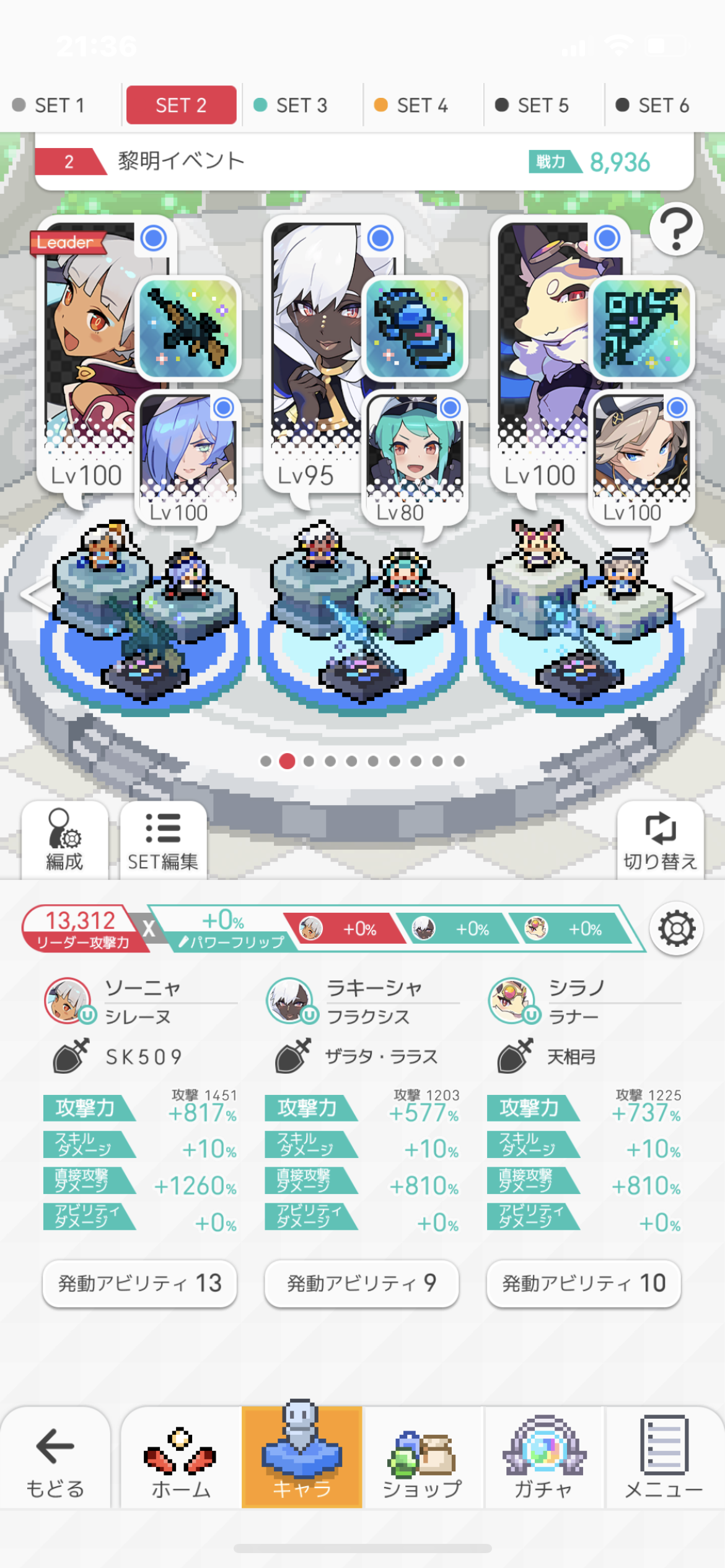The image size is (725, 1568).
Task: Open the gear settings icon
Action: click(x=676, y=929)
